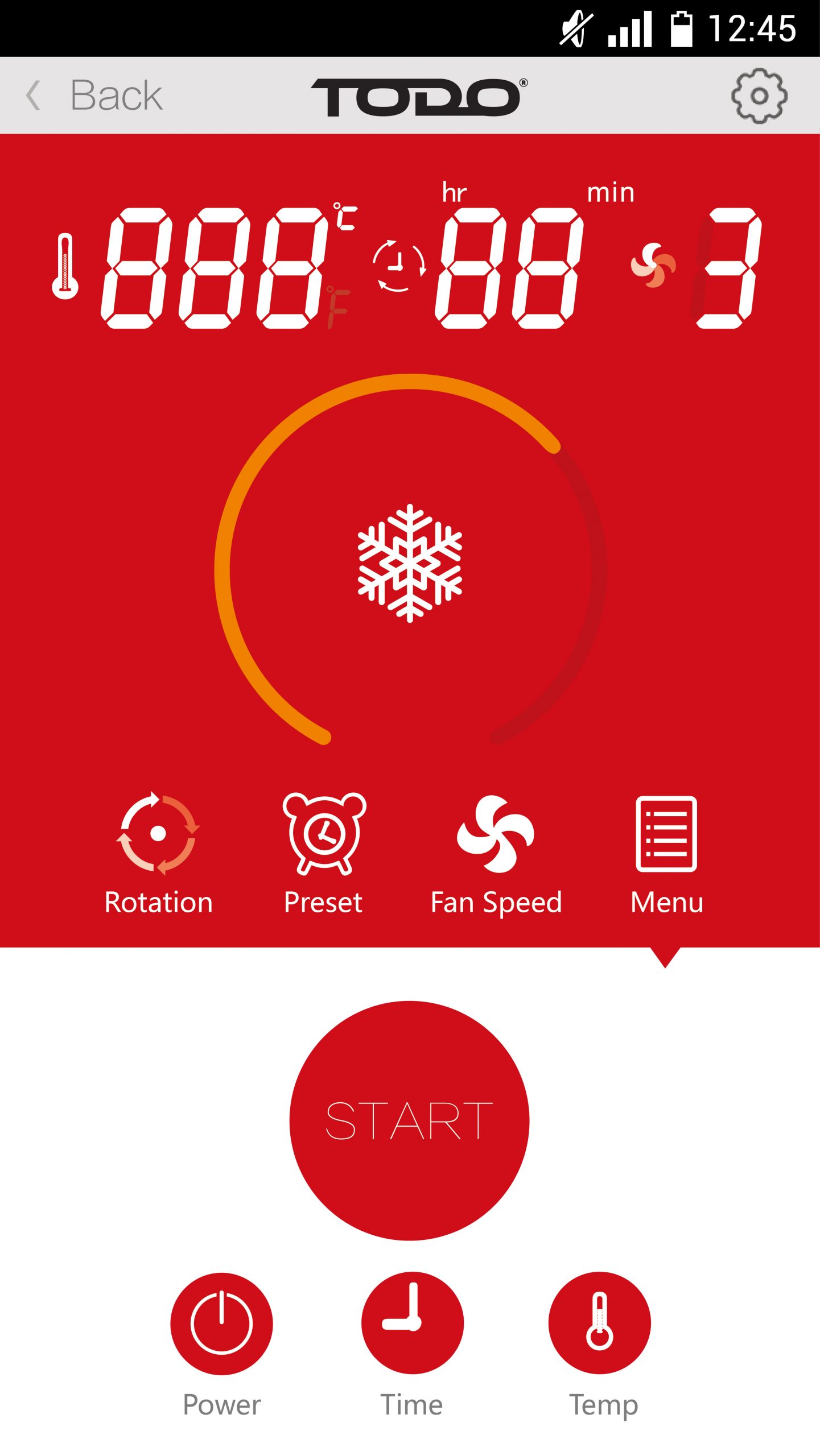This screenshot has width=820, height=1456.
Task: Select the Rotation option
Action: (158, 853)
